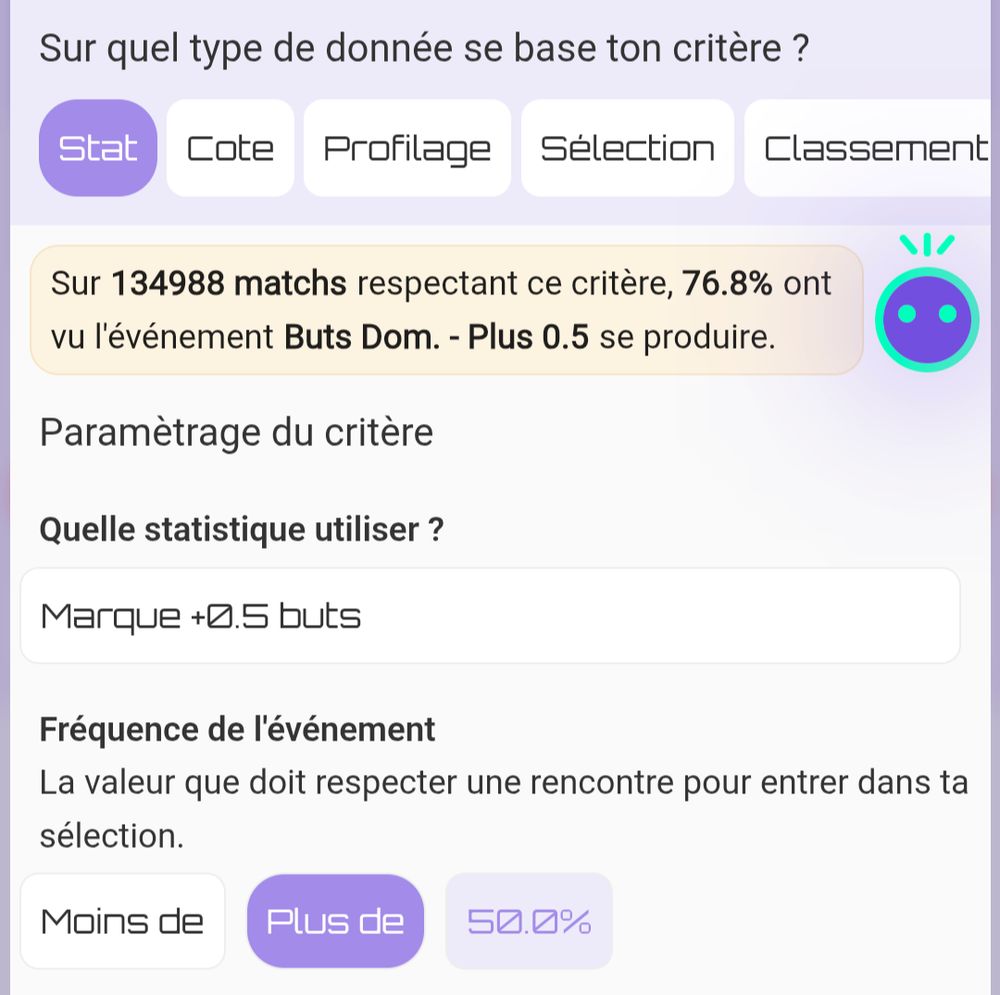
Task: Select the Classement data type
Action: [872, 148]
